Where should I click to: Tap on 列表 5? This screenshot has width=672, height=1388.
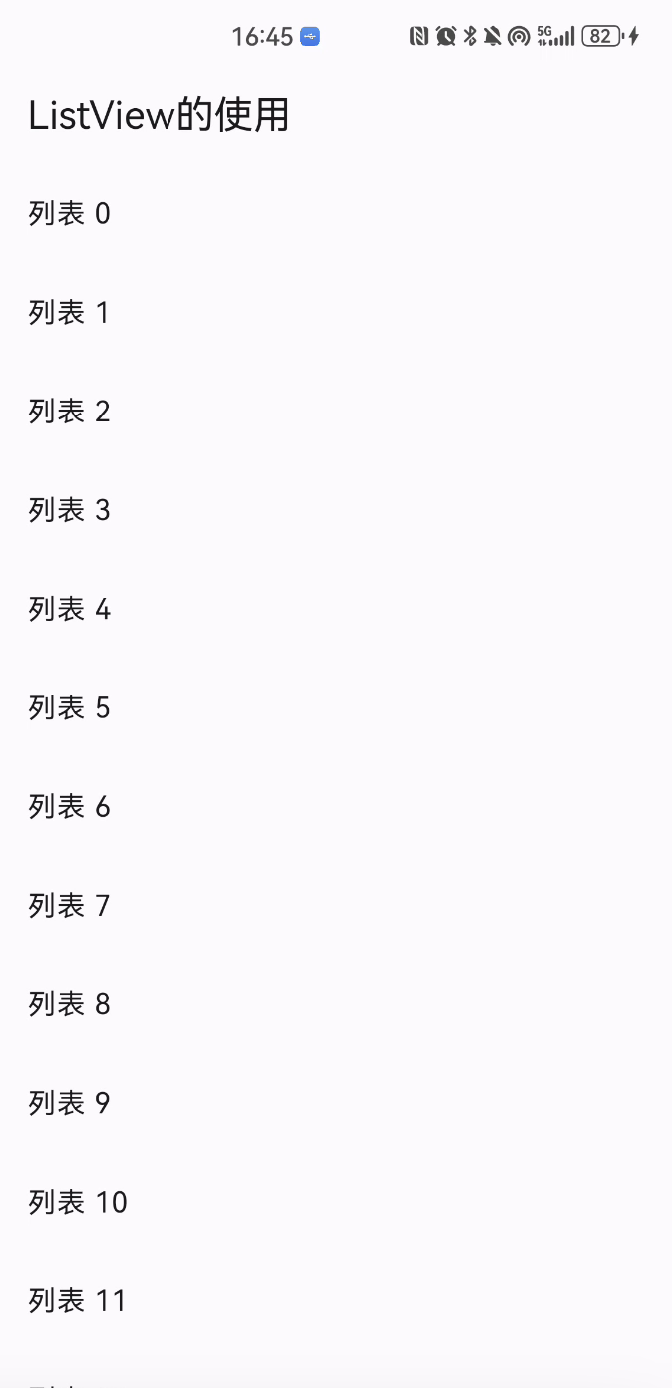click(x=70, y=708)
